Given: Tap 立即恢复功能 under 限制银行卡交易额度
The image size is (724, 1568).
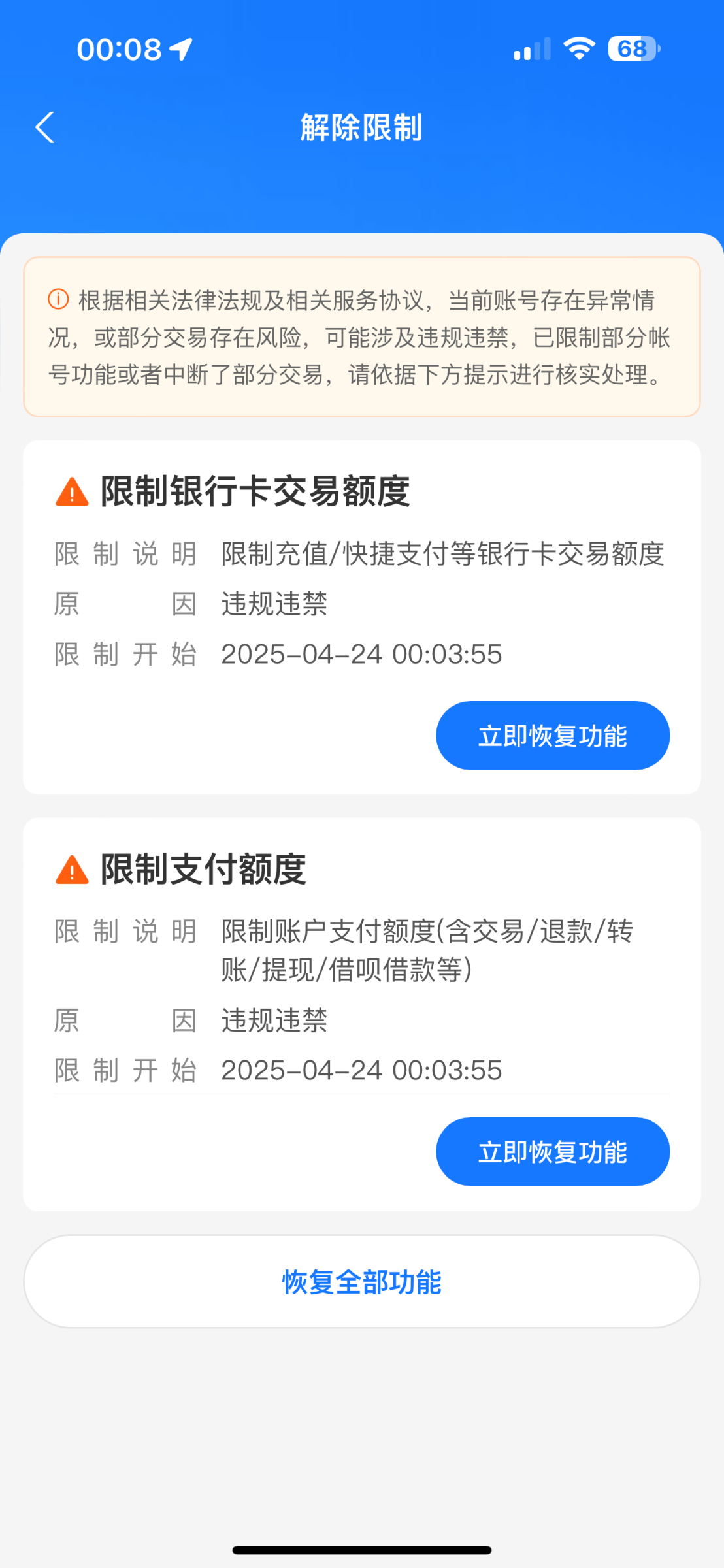Looking at the screenshot, I should (552, 736).
